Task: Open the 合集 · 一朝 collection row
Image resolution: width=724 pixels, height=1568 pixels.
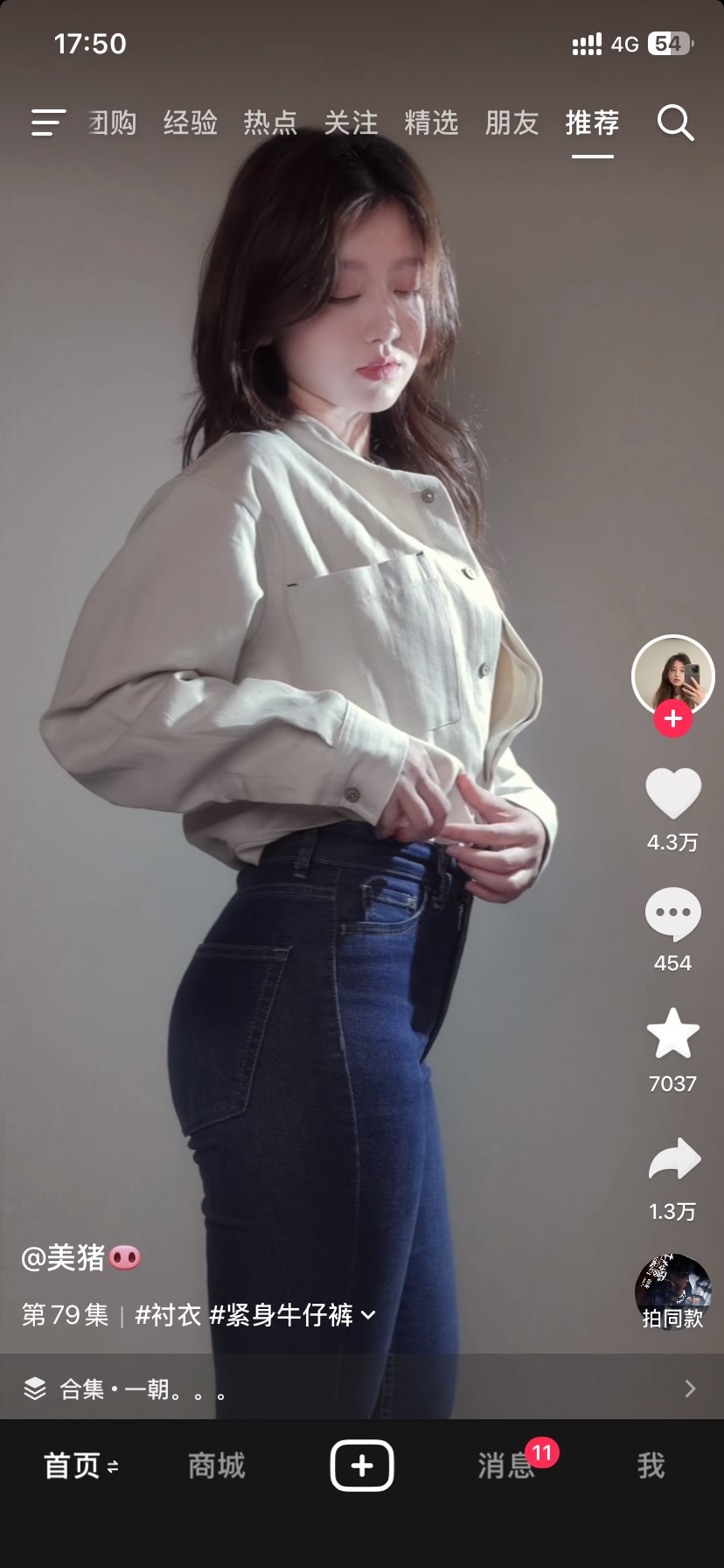Action: [362, 1389]
